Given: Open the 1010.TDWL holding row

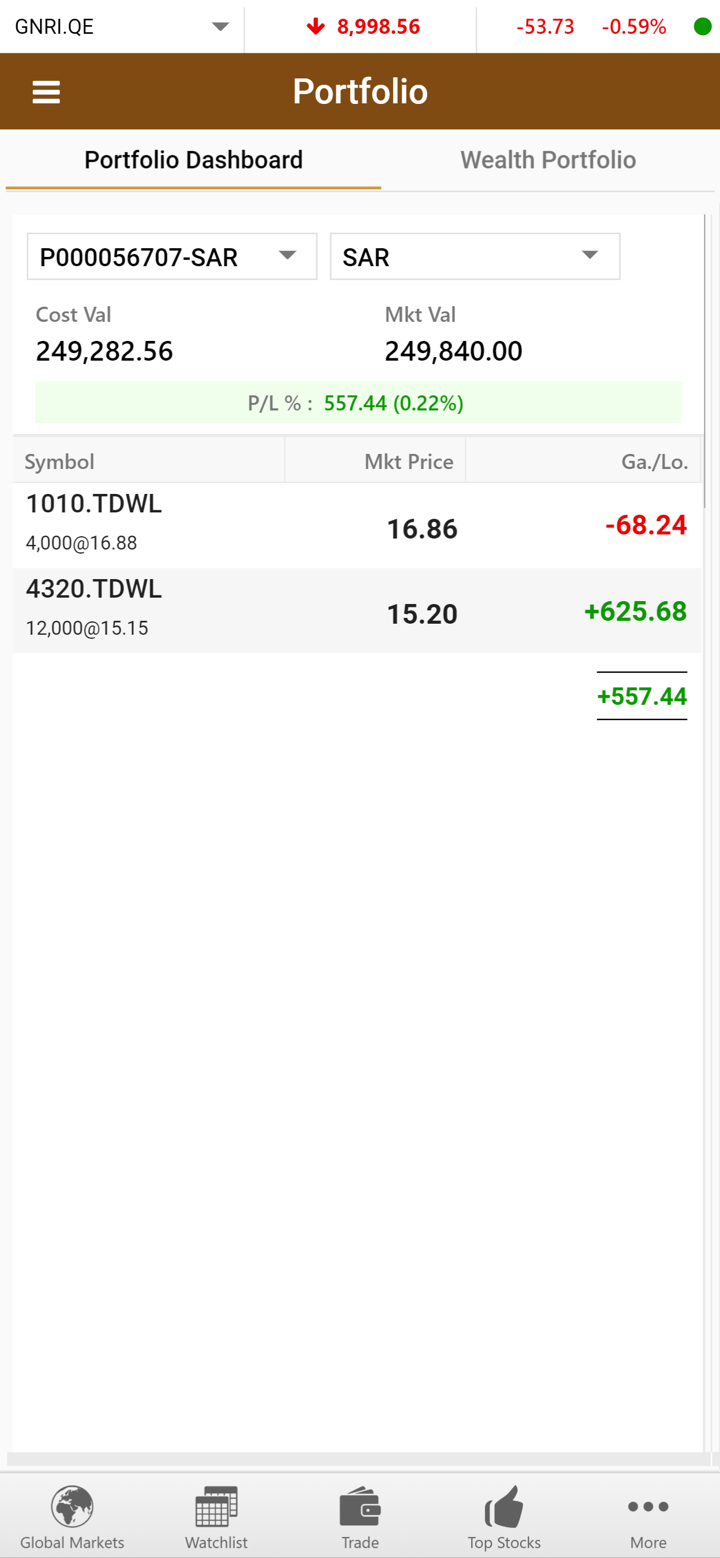Looking at the screenshot, I should click(356, 525).
